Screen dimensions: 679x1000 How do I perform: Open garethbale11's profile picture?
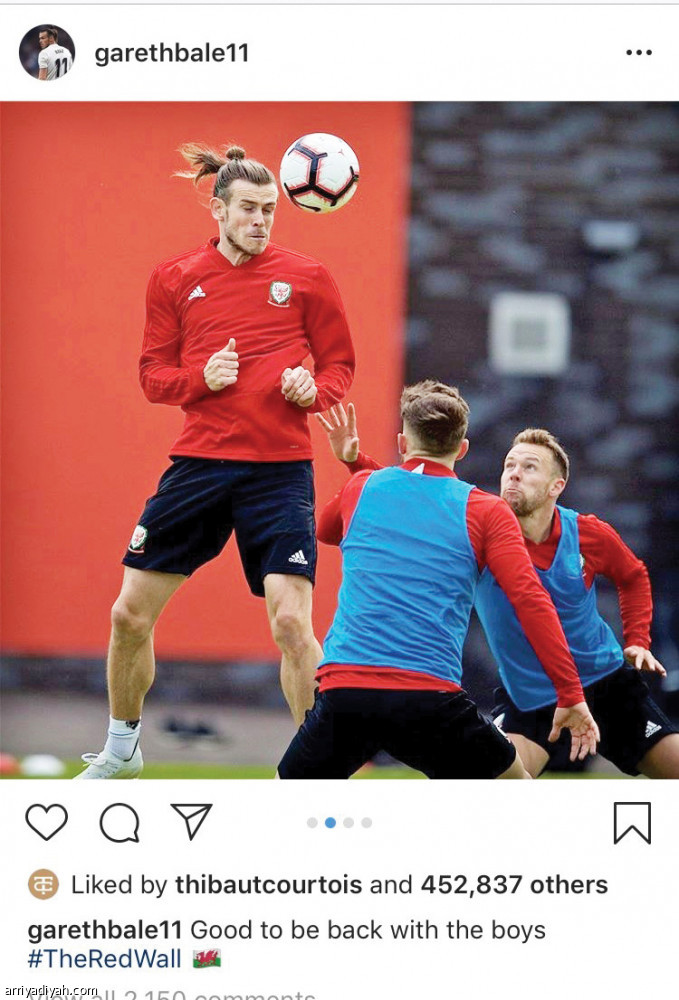pyautogui.click(x=47, y=52)
